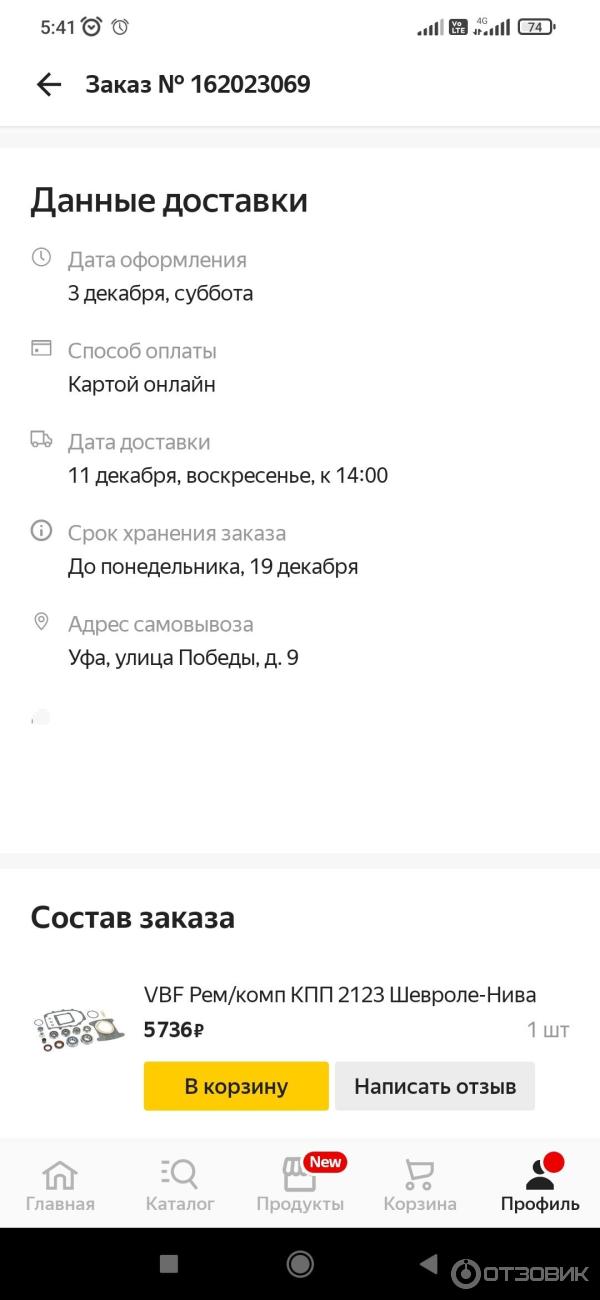Tap the system back triangle

pos(428,1264)
